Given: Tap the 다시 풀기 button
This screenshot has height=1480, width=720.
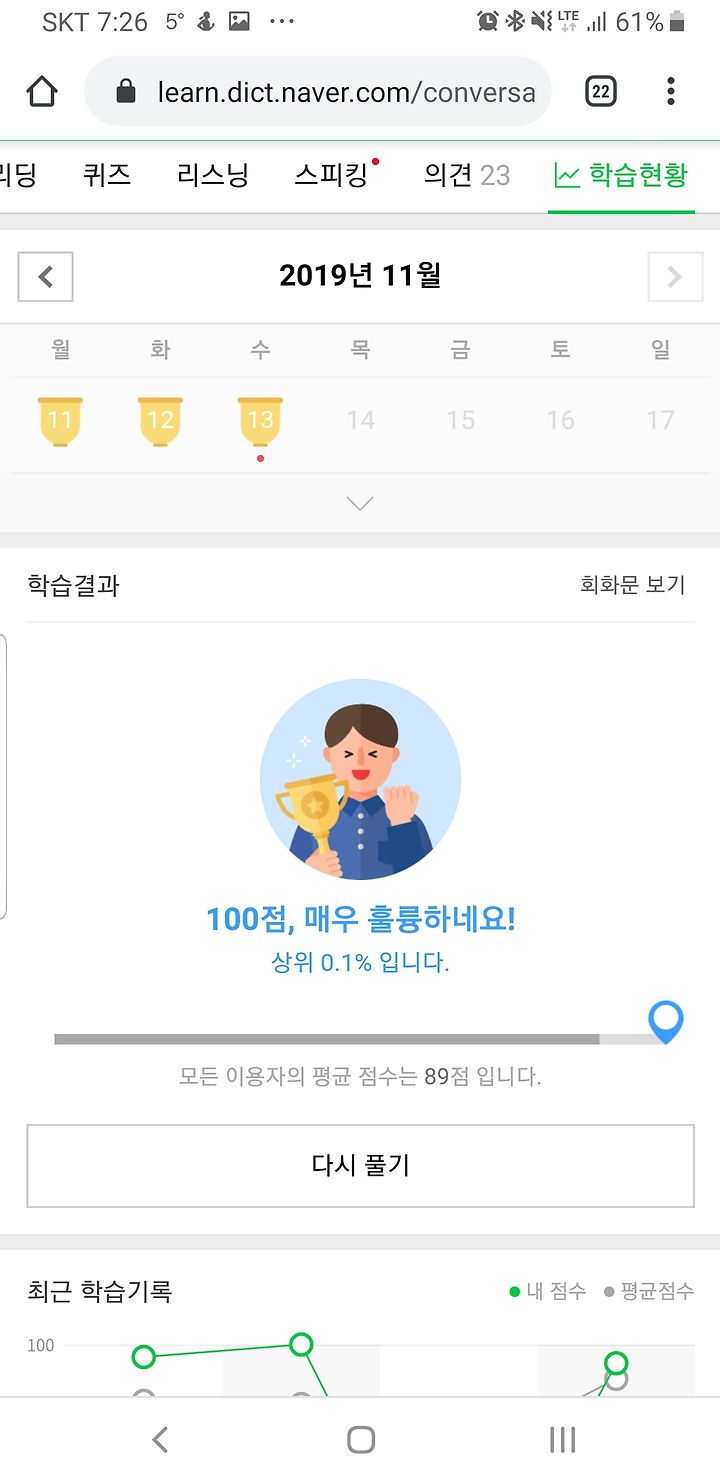Looking at the screenshot, I should 360,1166.
